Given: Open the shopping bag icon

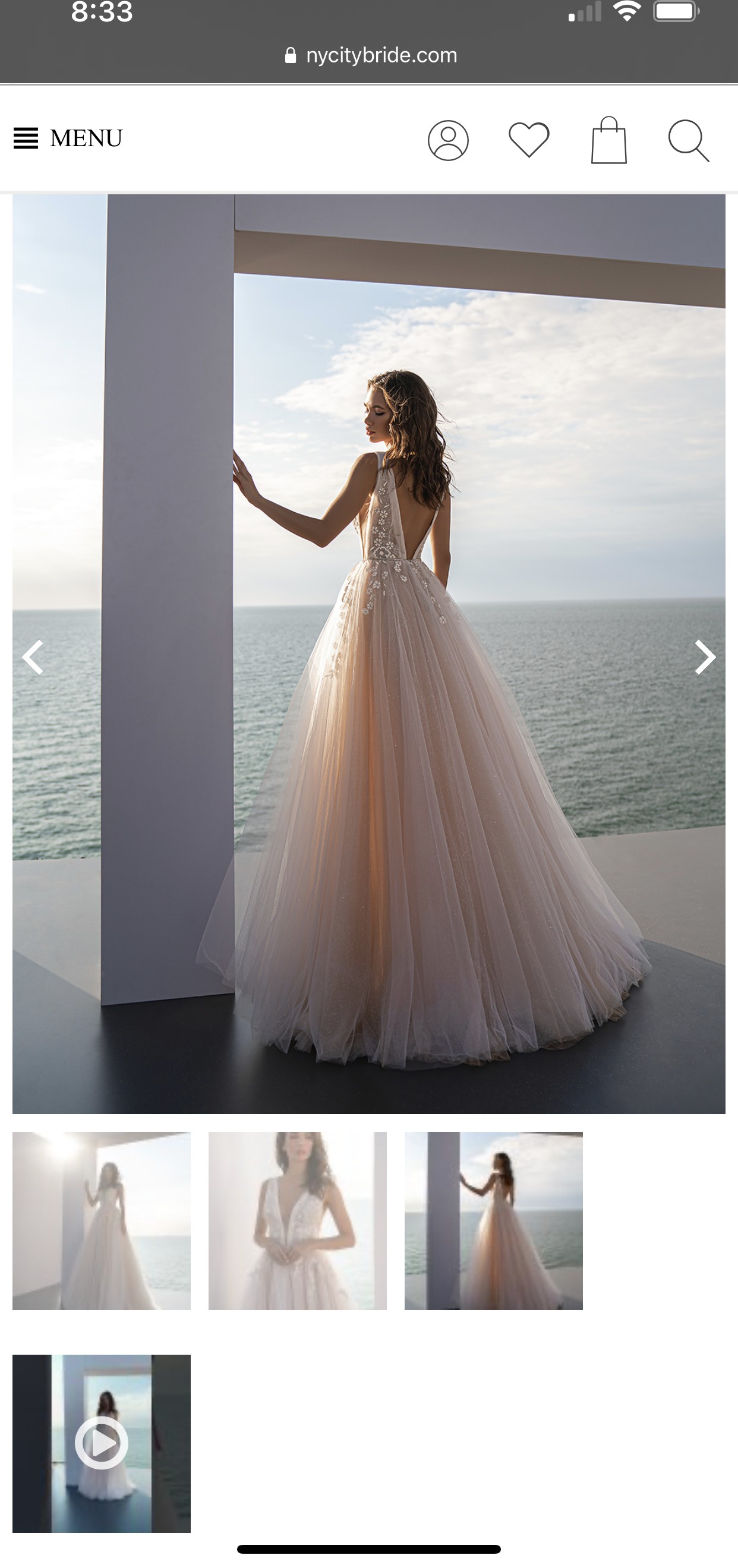Looking at the screenshot, I should pos(610,140).
